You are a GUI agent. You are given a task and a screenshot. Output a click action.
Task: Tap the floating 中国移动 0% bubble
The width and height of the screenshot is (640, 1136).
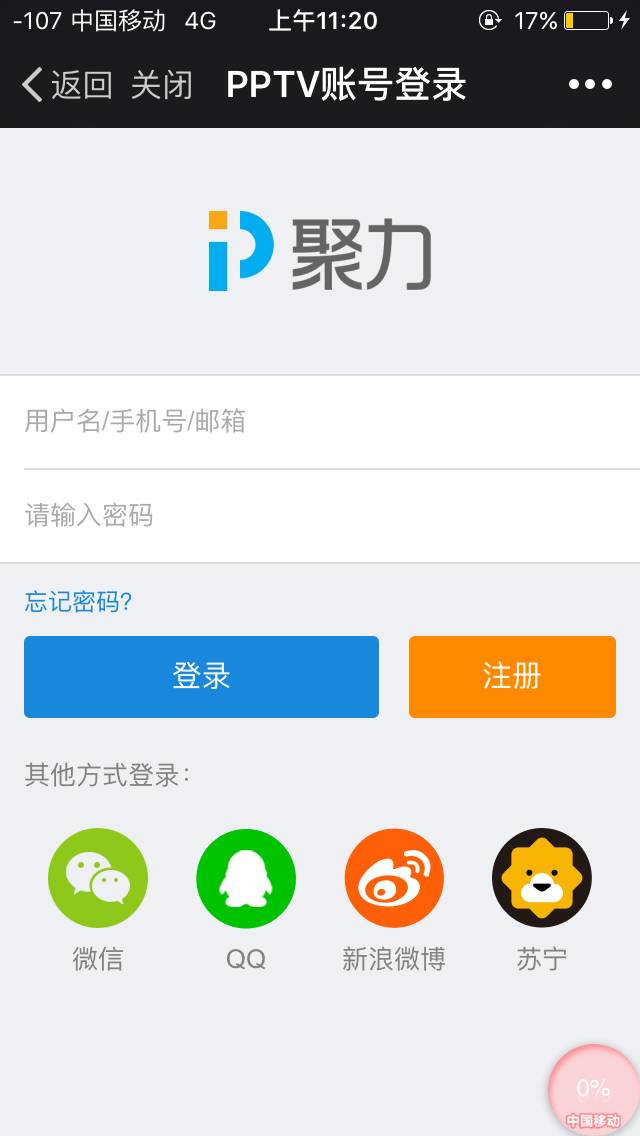594,1090
